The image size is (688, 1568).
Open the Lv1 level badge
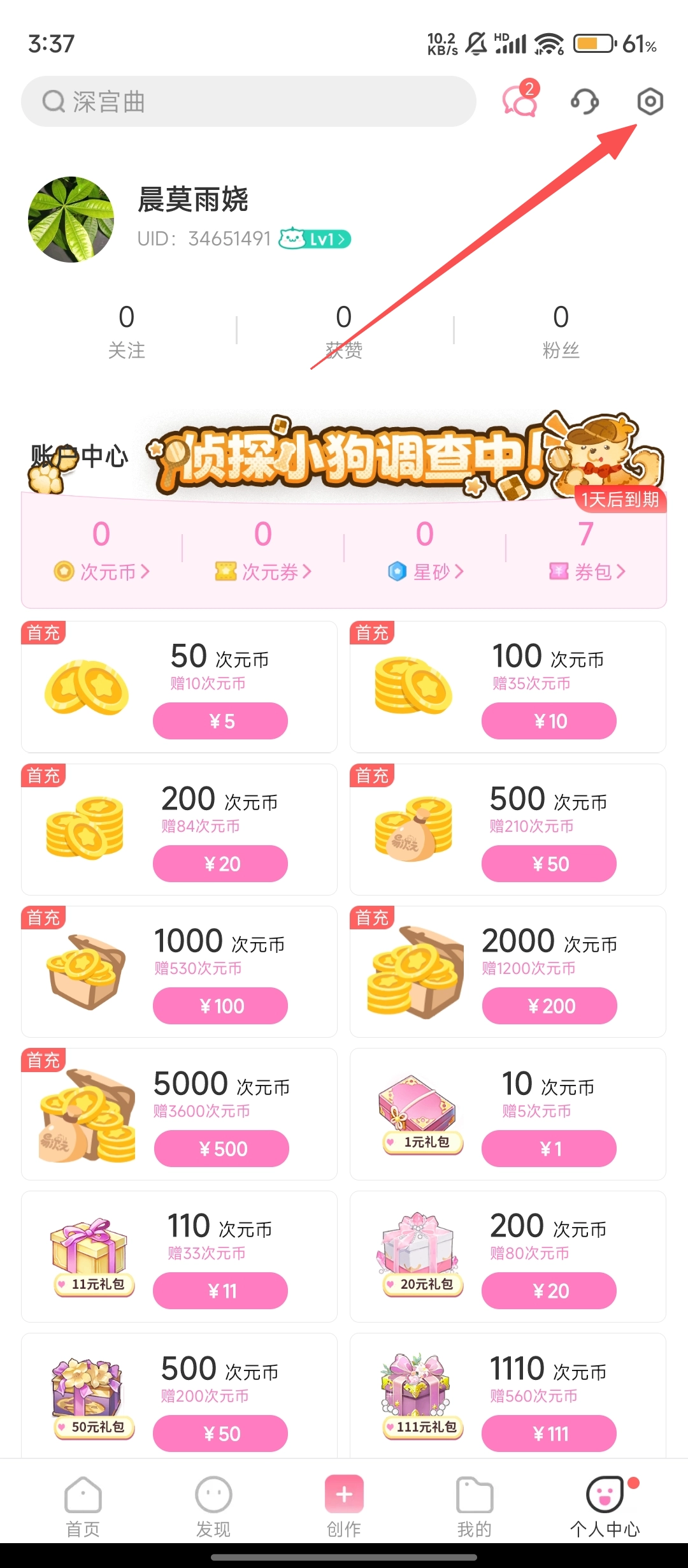(315, 239)
